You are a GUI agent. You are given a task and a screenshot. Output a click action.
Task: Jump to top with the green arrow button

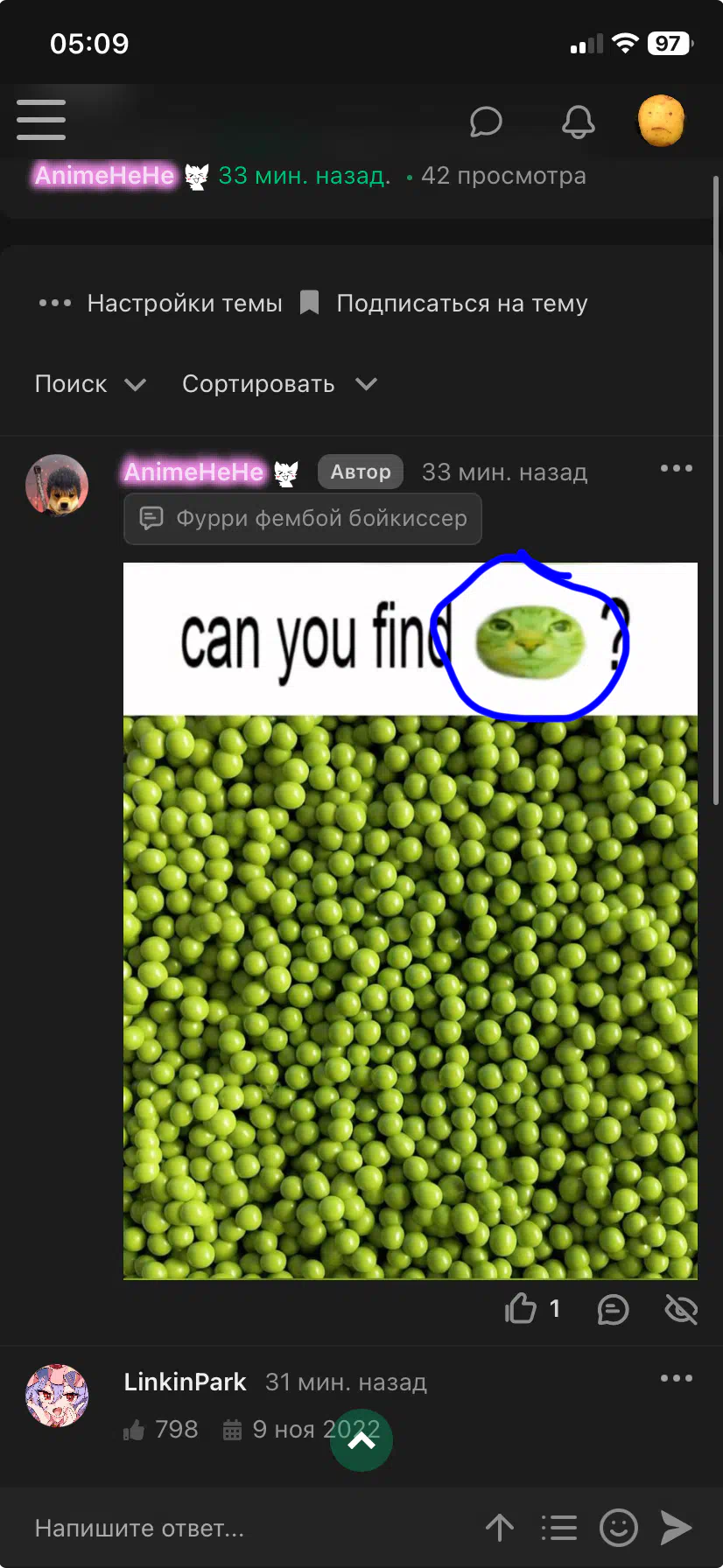pyautogui.click(x=361, y=1440)
